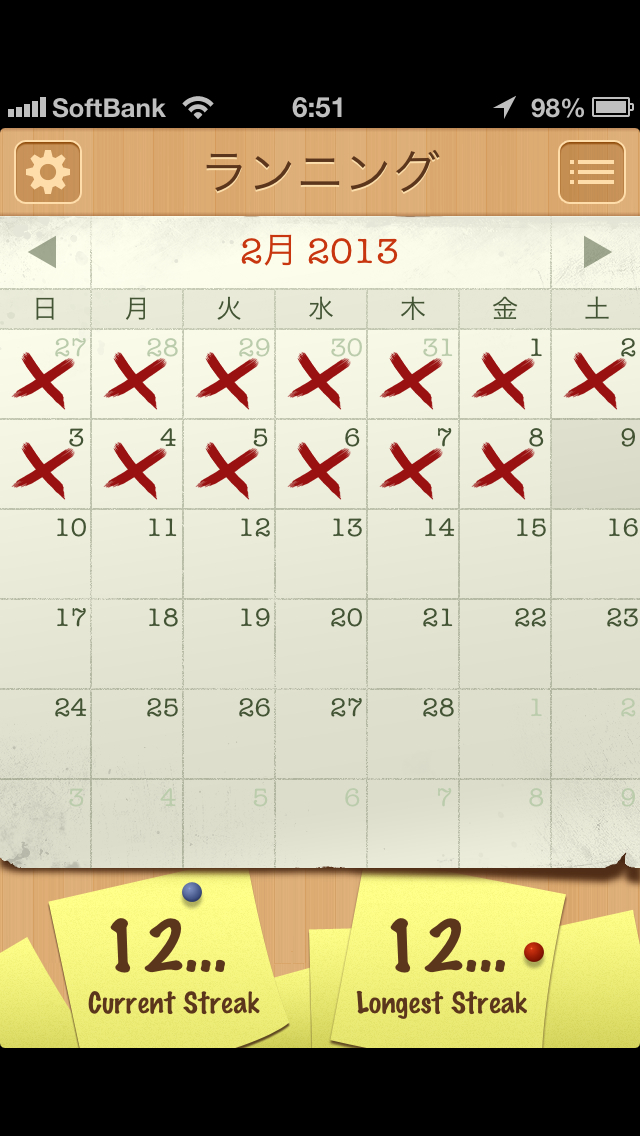Toggle the X on February 5

tap(229, 464)
